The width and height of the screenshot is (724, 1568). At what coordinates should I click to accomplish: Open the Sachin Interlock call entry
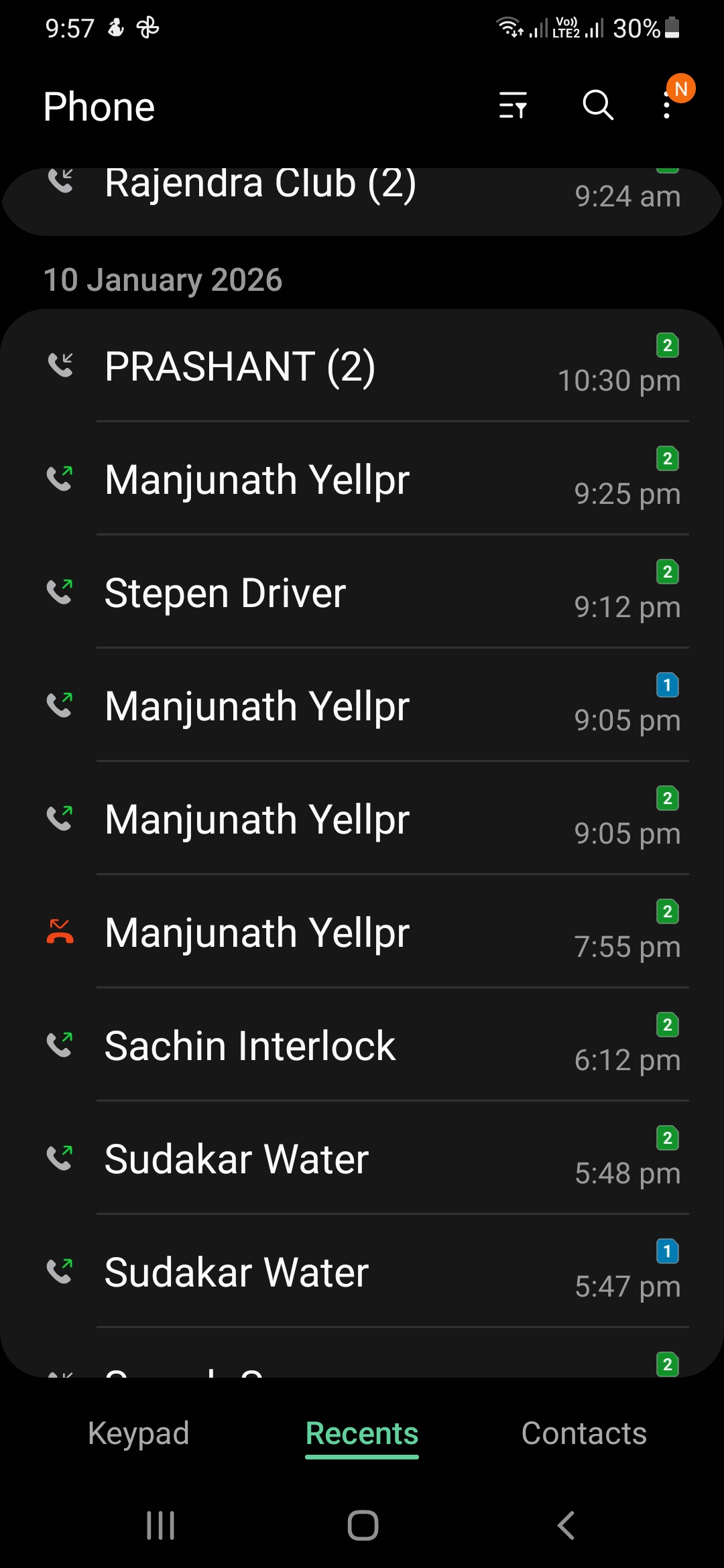point(362,1046)
